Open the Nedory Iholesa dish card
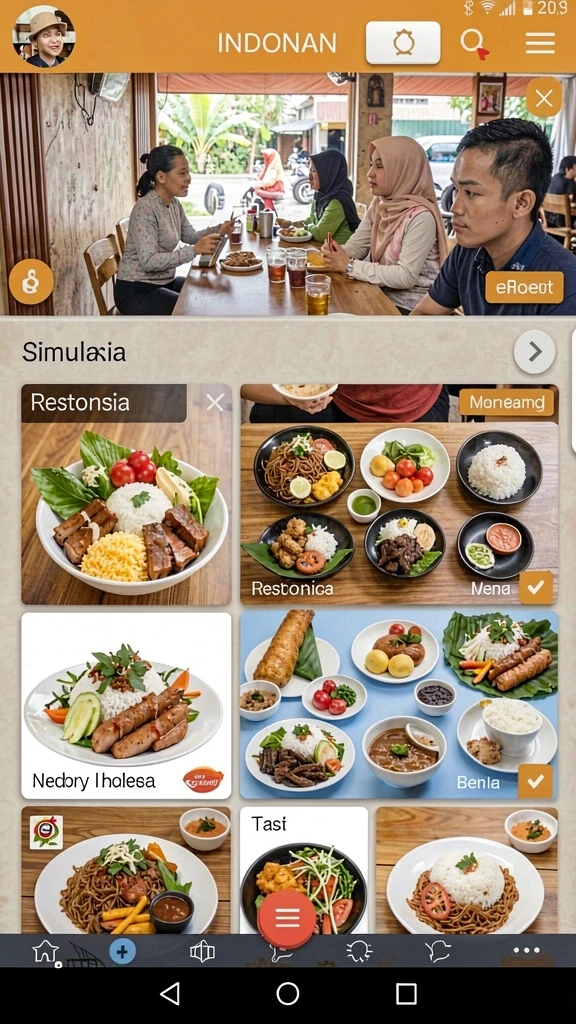This screenshot has width=576, height=1024. [x=126, y=705]
